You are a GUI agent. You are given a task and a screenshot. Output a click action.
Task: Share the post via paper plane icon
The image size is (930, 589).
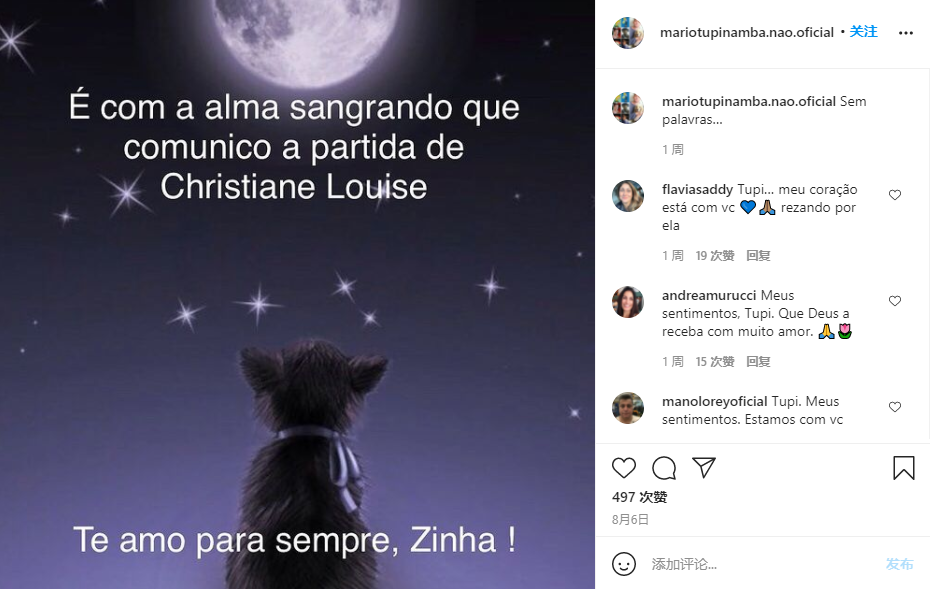(704, 468)
